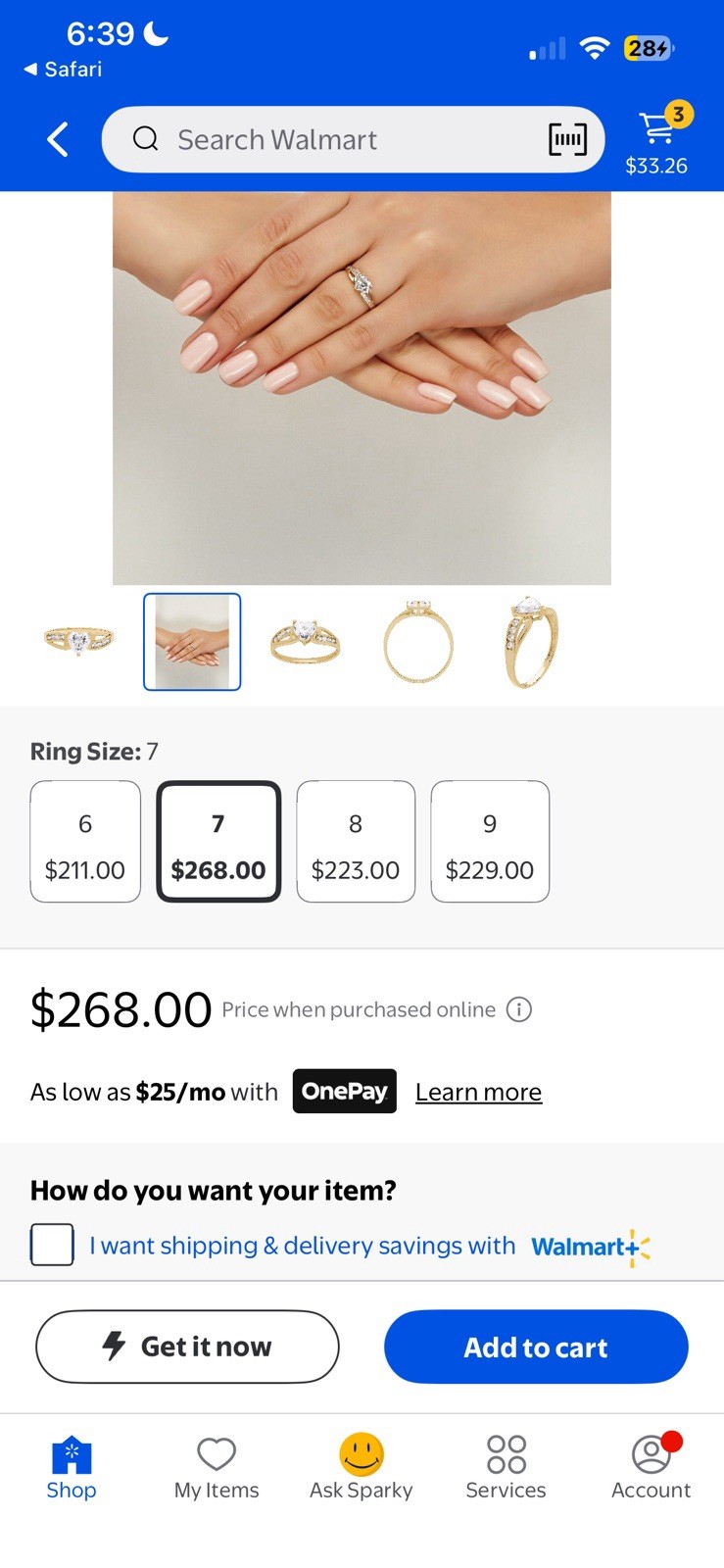Add the ring to cart
The height and width of the screenshot is (1568, 724).
point(535,1347)
